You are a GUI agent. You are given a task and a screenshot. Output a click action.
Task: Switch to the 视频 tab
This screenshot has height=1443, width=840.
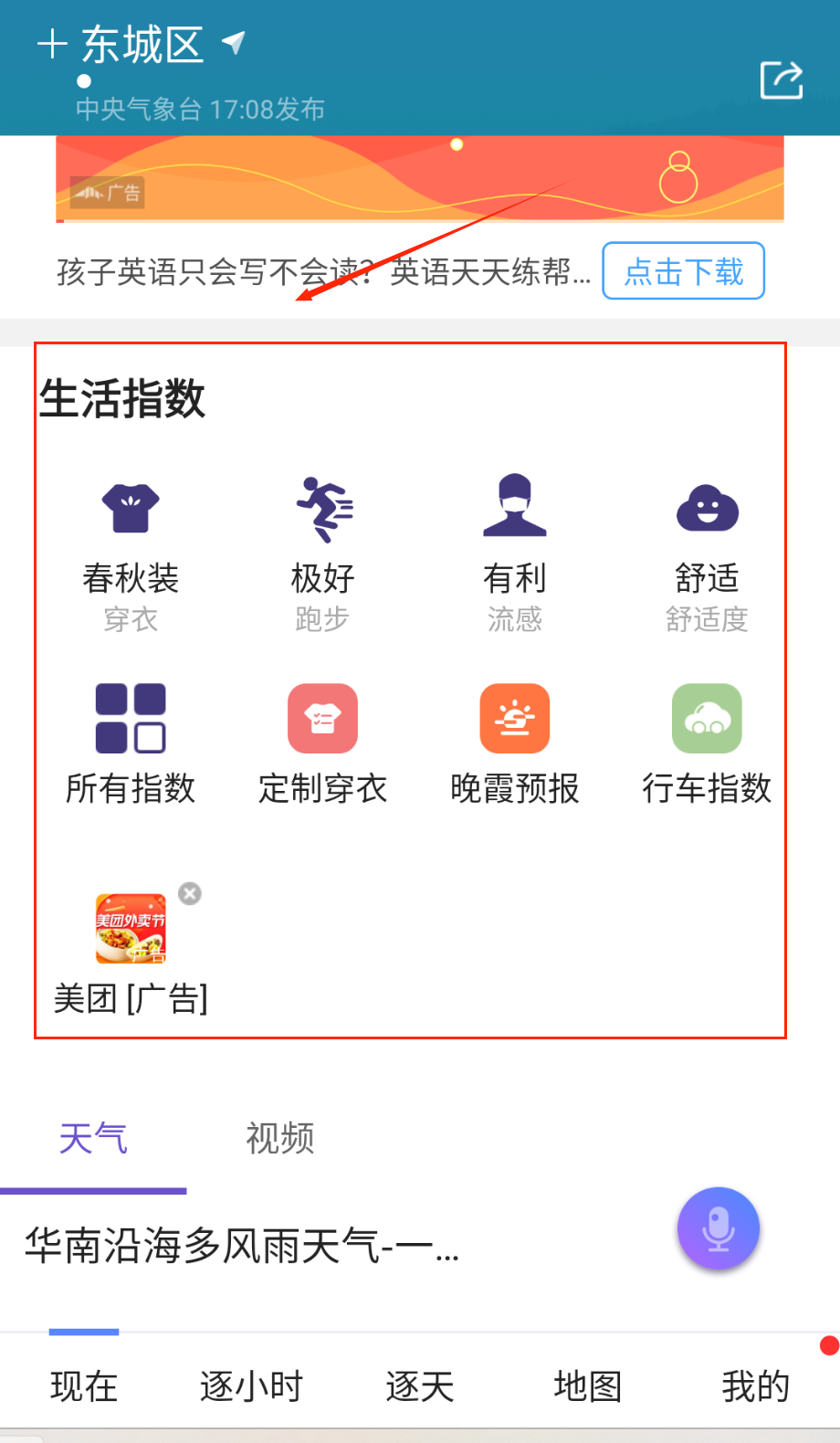click(280, 1139)
